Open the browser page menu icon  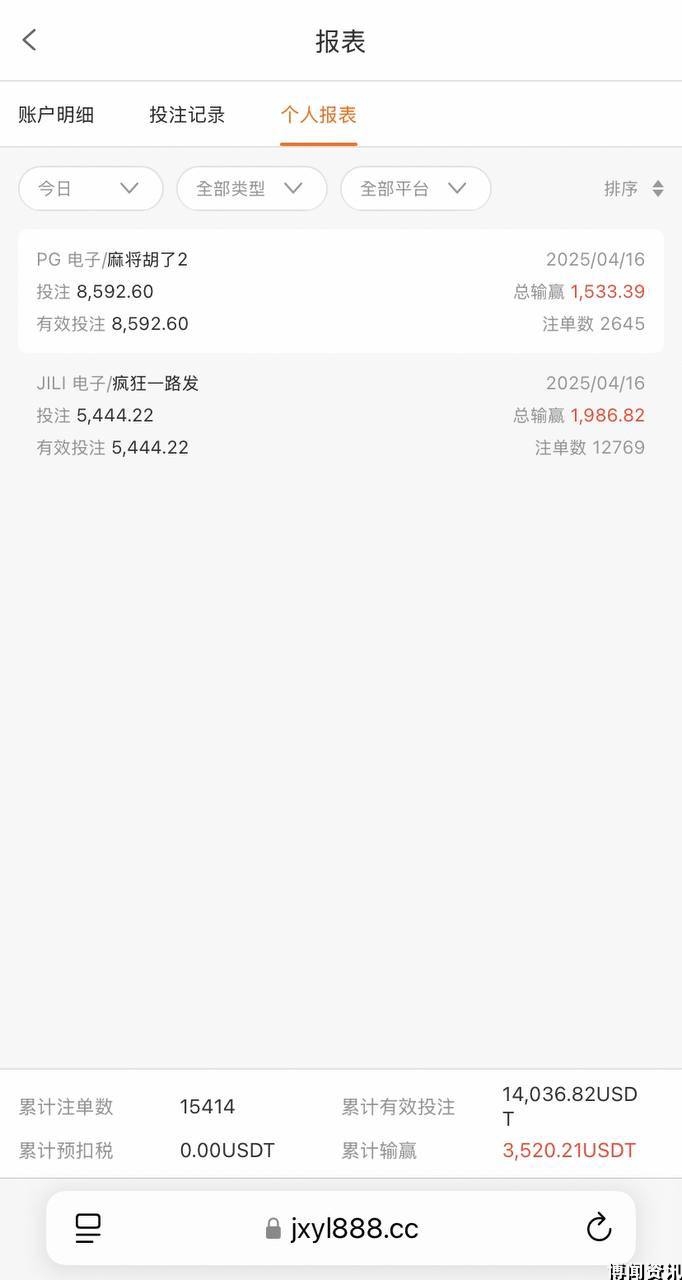(88, 1228)
